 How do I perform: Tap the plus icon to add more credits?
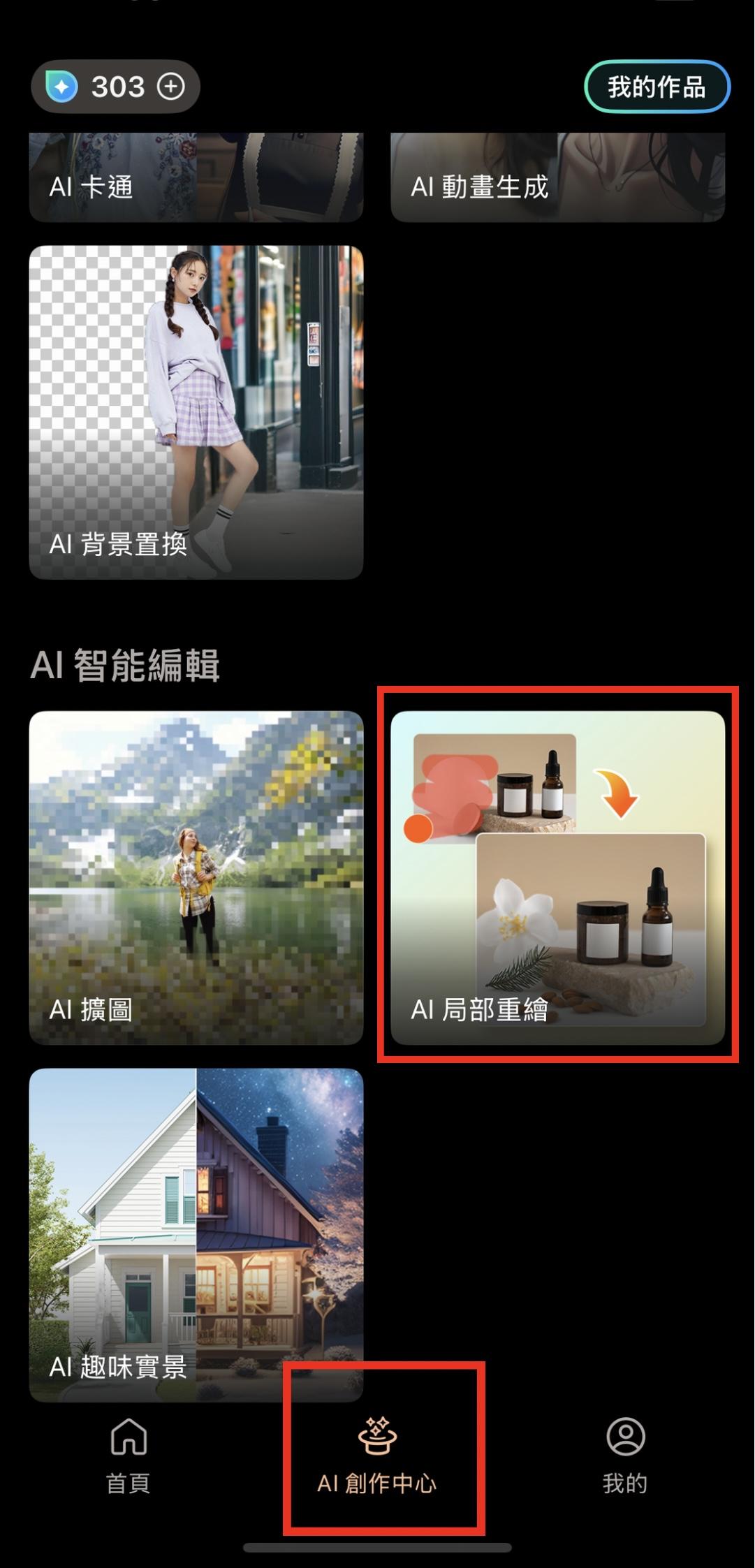[x=168, y=87]
